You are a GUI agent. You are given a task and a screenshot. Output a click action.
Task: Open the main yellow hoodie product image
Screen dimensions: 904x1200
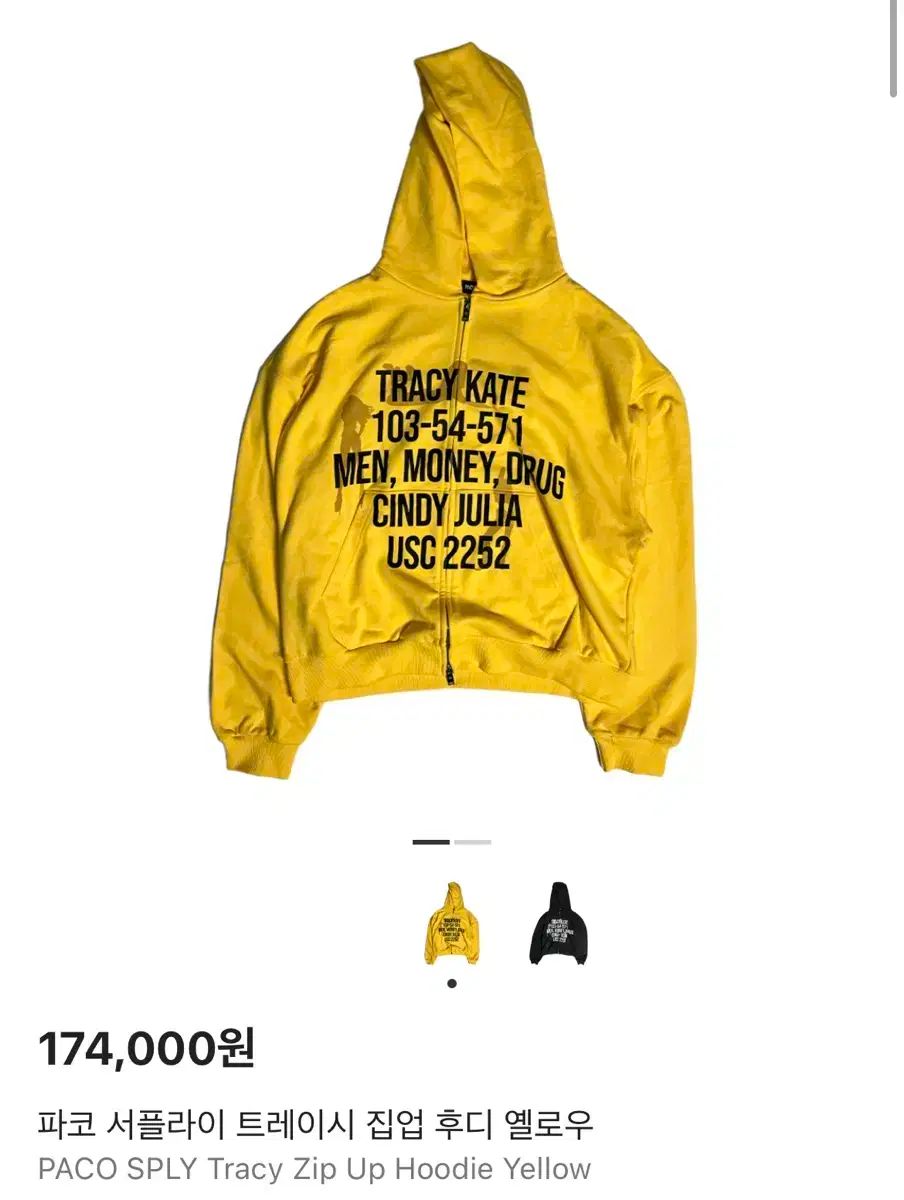[x=452, y=420]
